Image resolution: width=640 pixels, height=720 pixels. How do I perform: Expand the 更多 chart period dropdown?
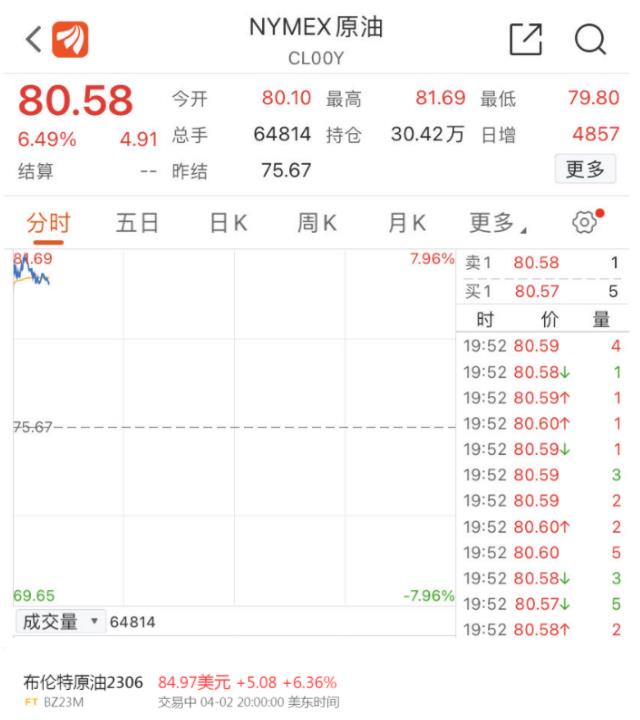[499, 223]
